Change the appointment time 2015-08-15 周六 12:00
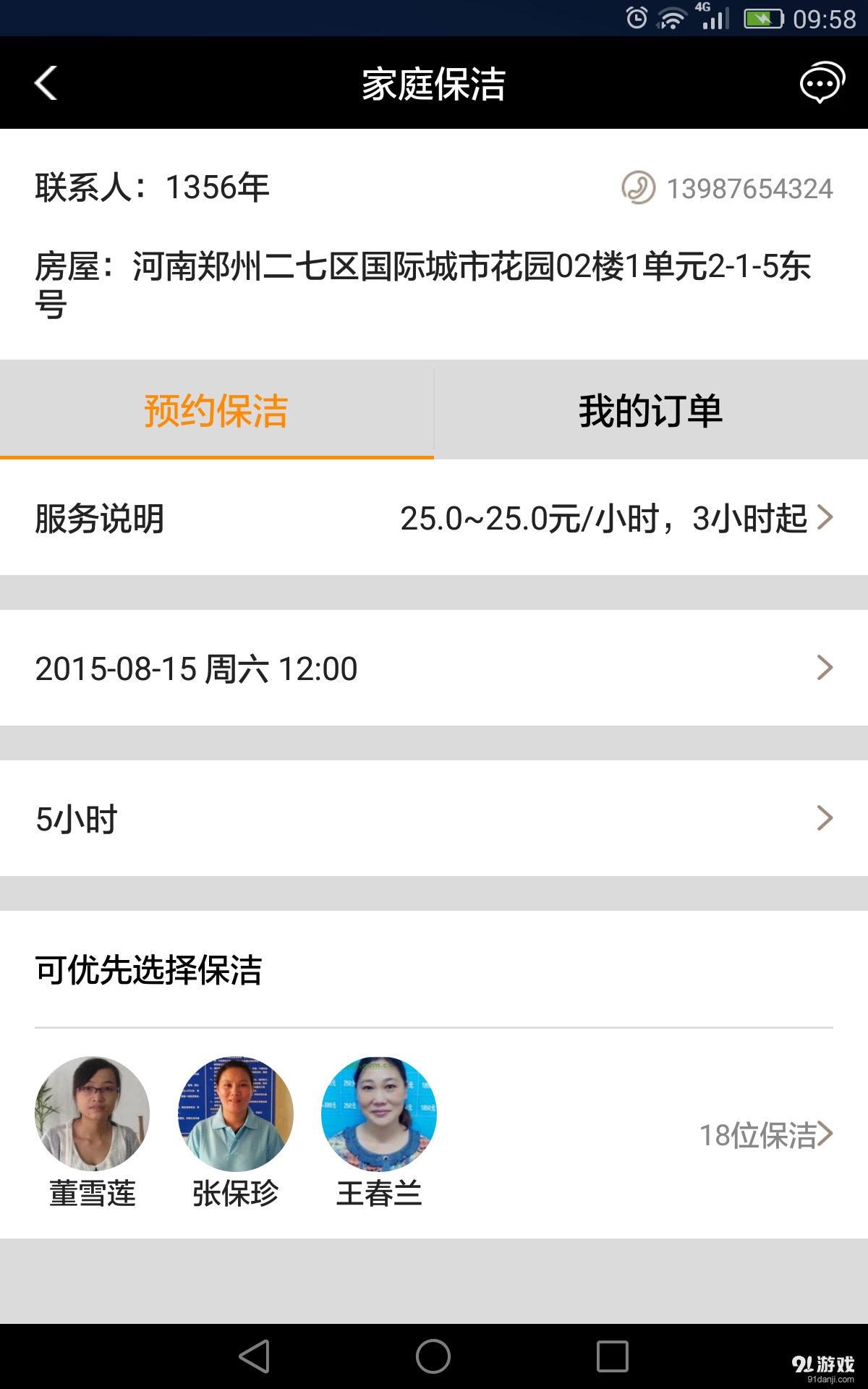Image resolution: width=868 pixels, height=1389 pixels. tap(434, 668)
